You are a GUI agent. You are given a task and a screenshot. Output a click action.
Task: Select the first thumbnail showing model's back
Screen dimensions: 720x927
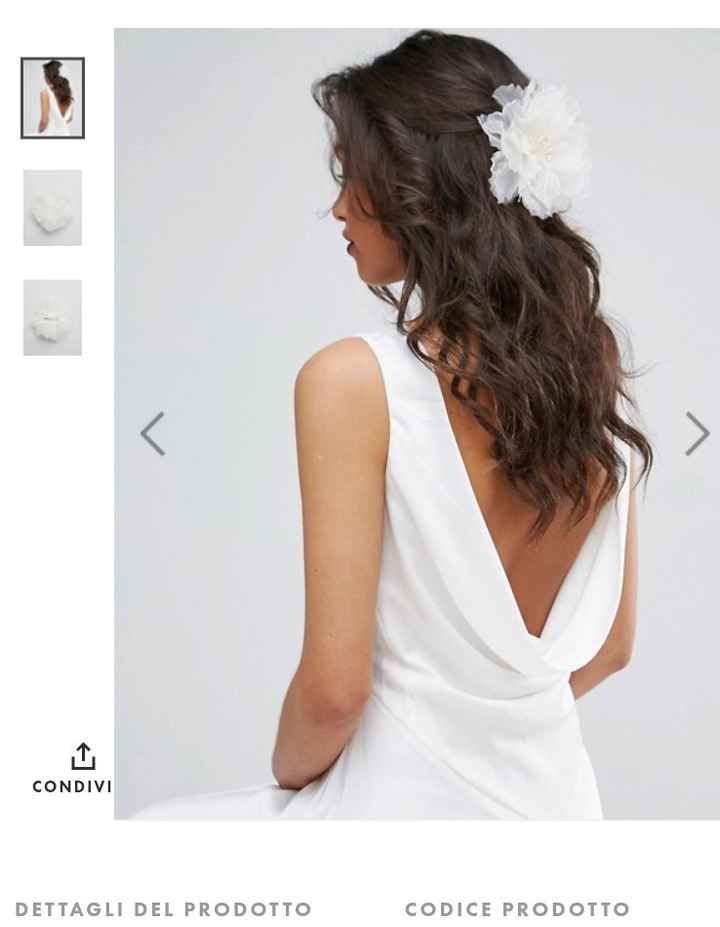[x=53, y=98]
